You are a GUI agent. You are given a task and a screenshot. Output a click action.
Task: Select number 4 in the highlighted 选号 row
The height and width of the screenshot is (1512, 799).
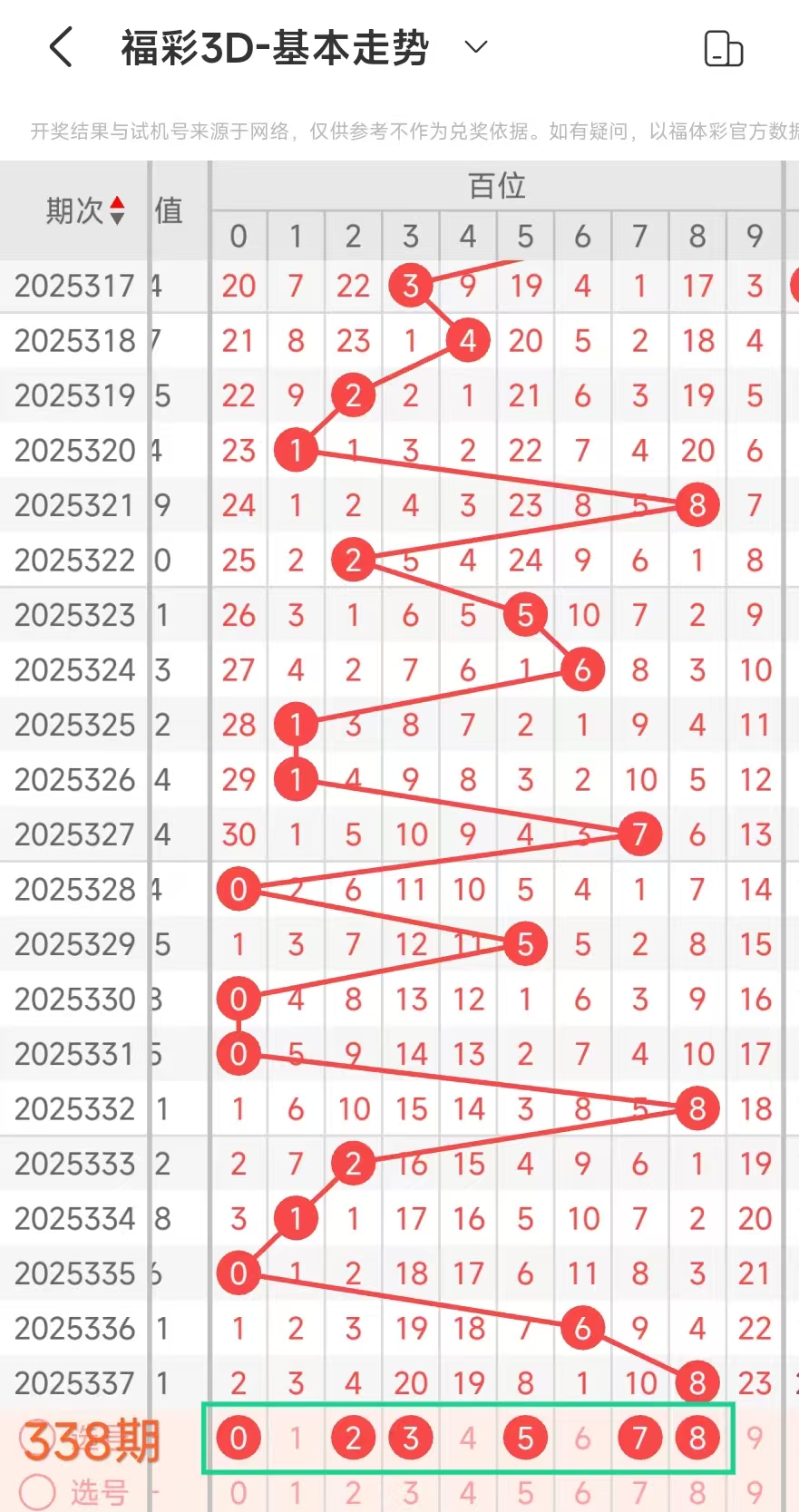(x=468, y=1438)
